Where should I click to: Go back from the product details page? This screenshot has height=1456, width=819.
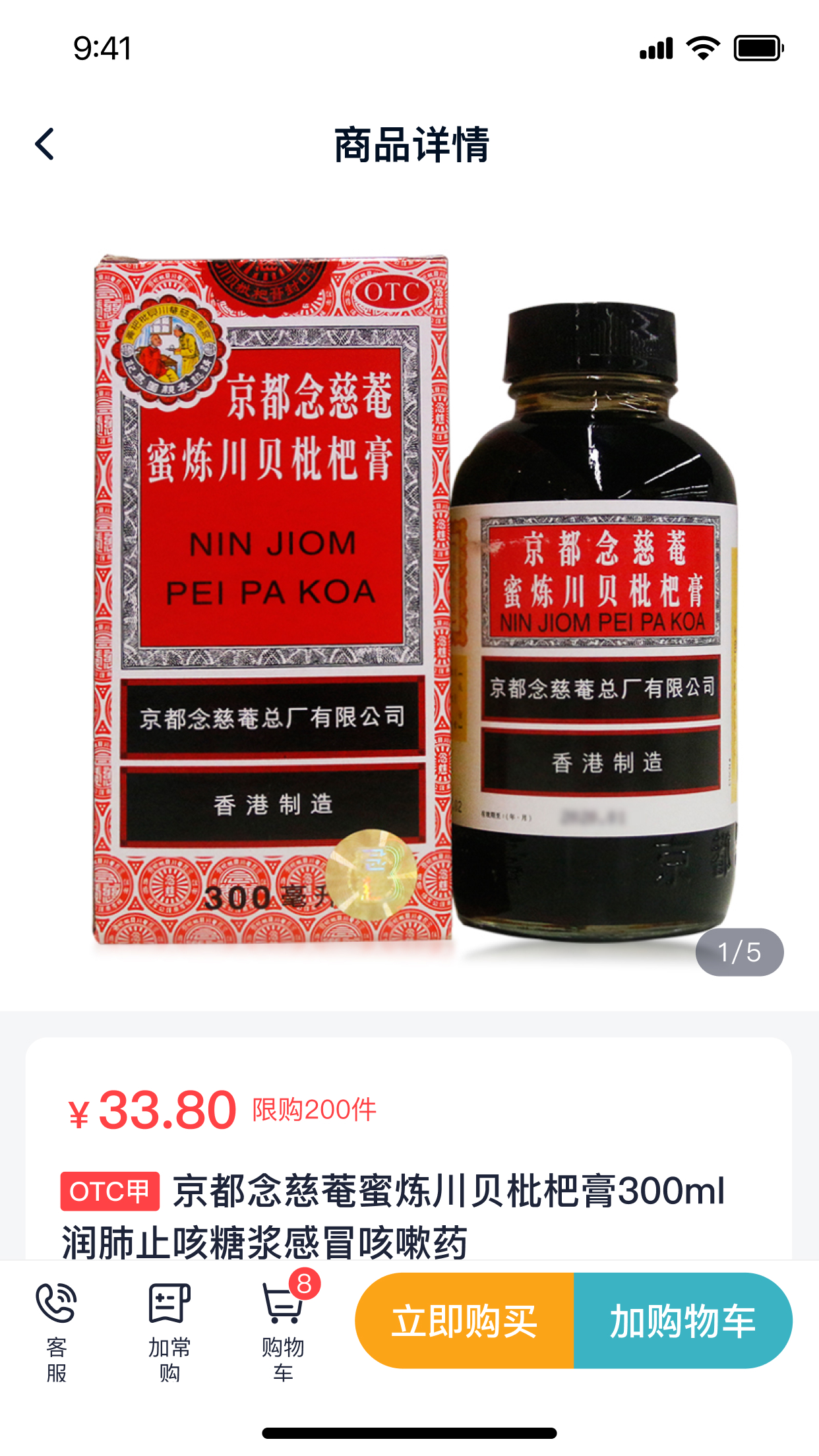click(x=45, y=144)
